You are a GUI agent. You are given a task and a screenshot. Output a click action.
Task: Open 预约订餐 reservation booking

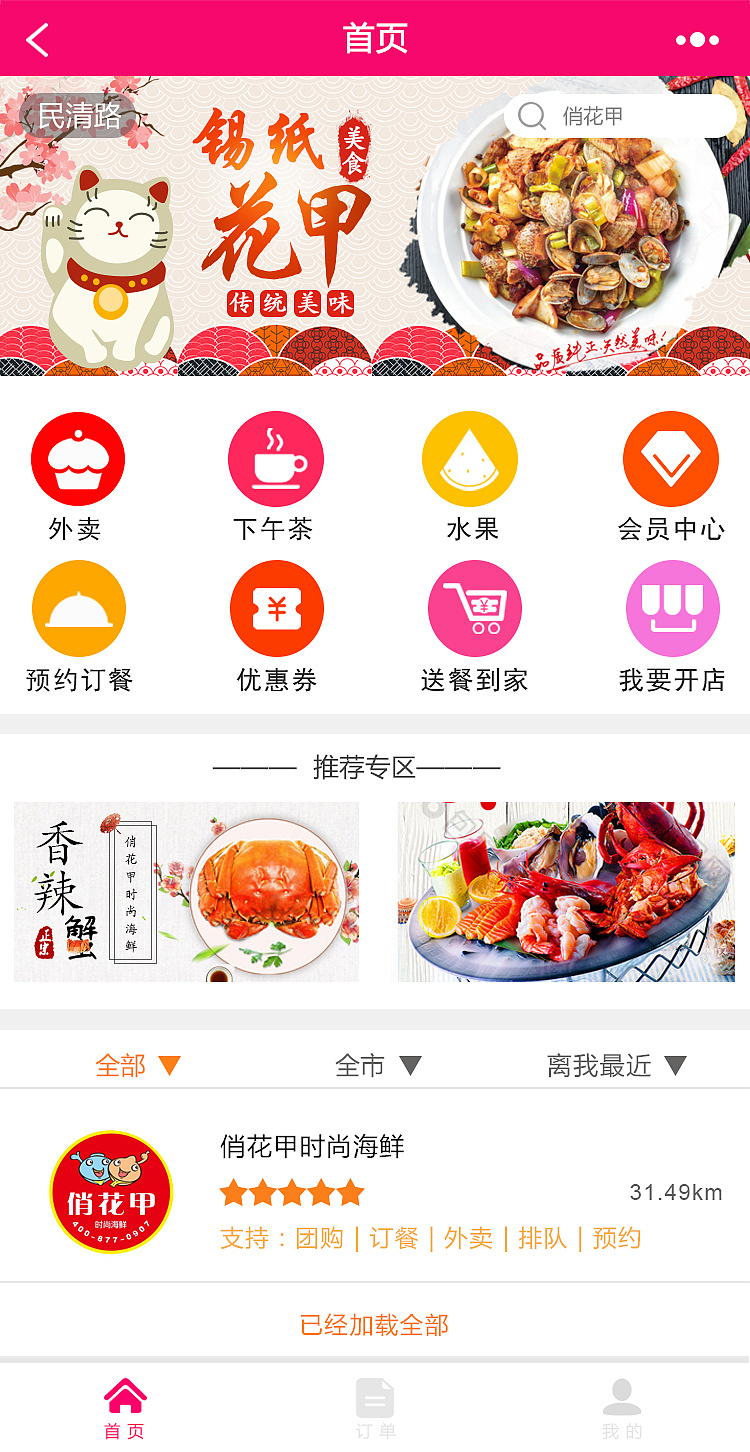click(78, 607)
